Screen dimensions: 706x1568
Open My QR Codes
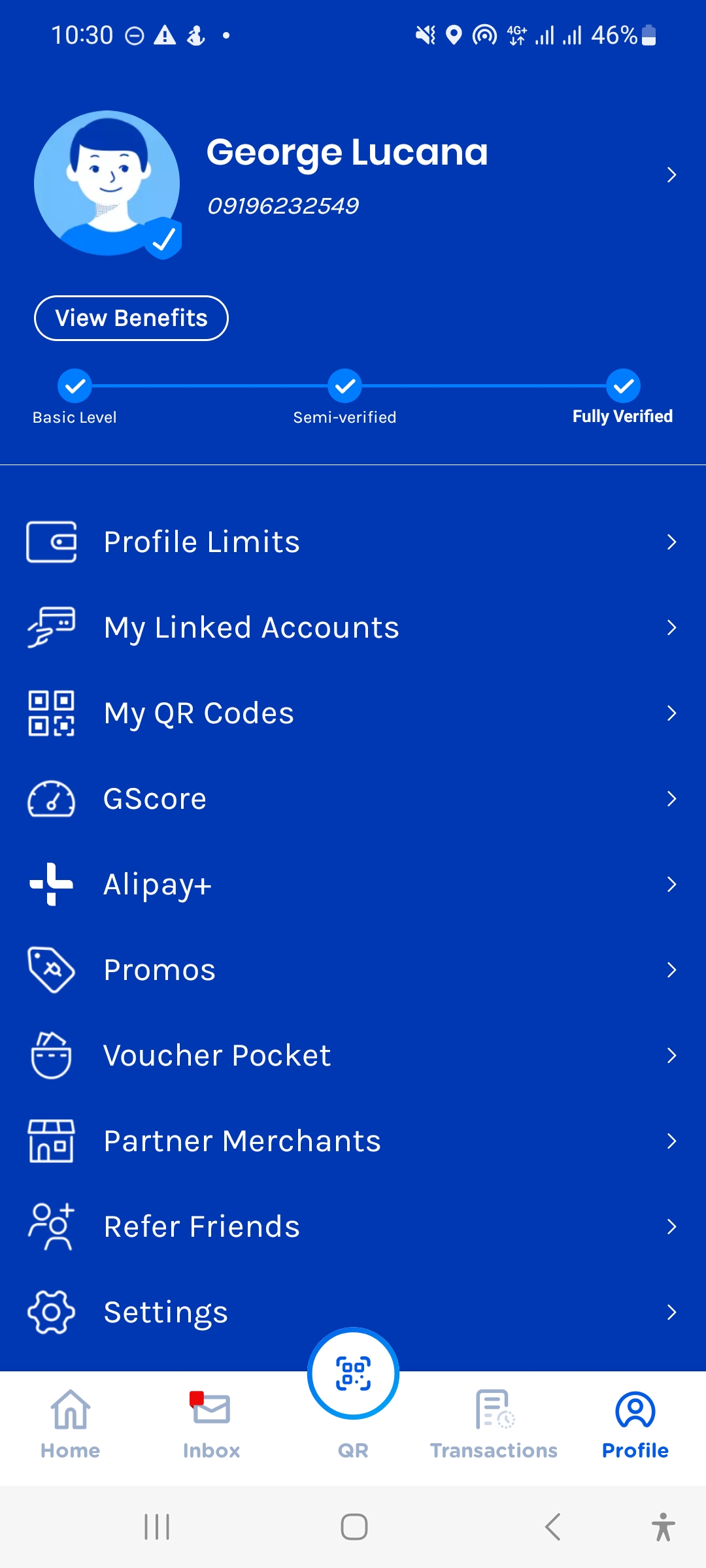pos(353,713)
